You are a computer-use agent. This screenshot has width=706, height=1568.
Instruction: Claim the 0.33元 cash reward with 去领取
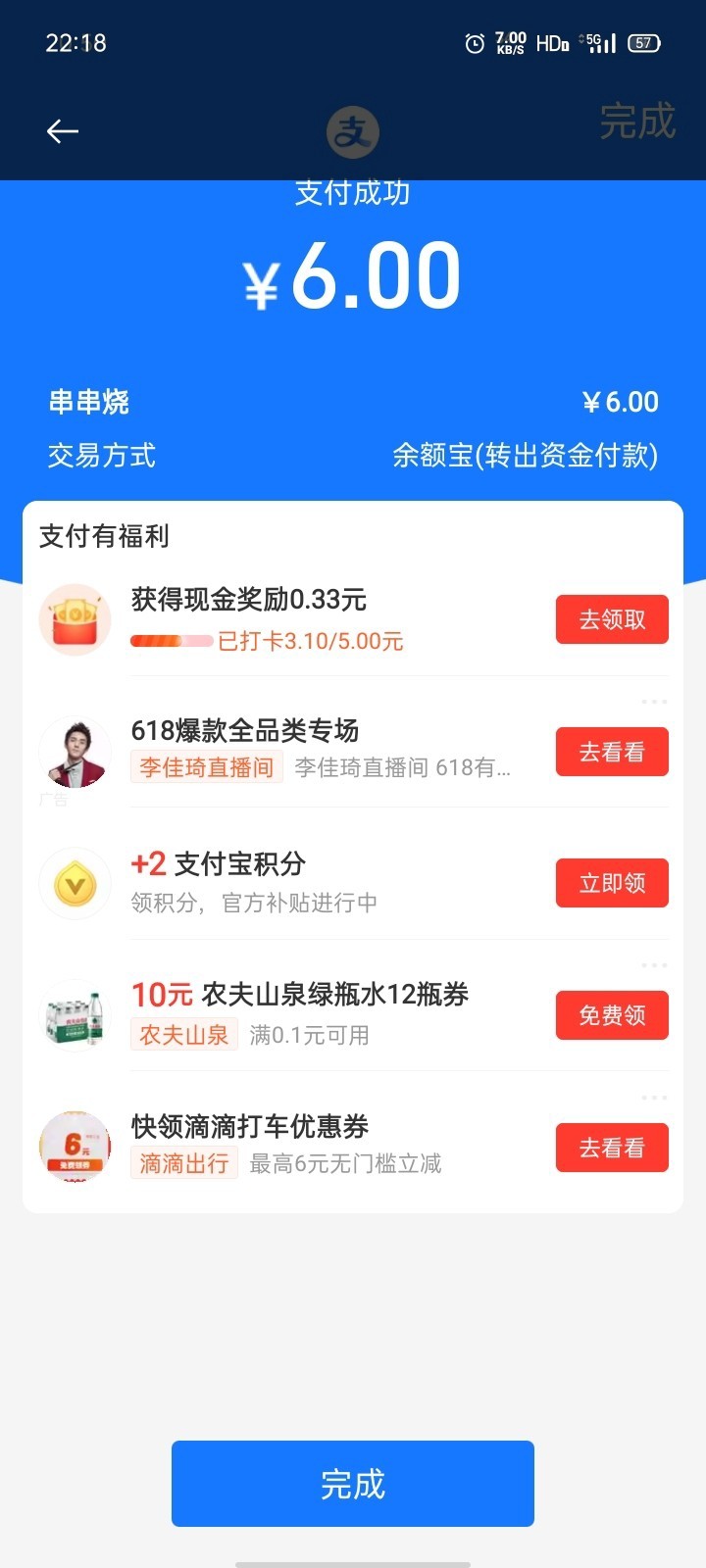[x=612, y=619]
